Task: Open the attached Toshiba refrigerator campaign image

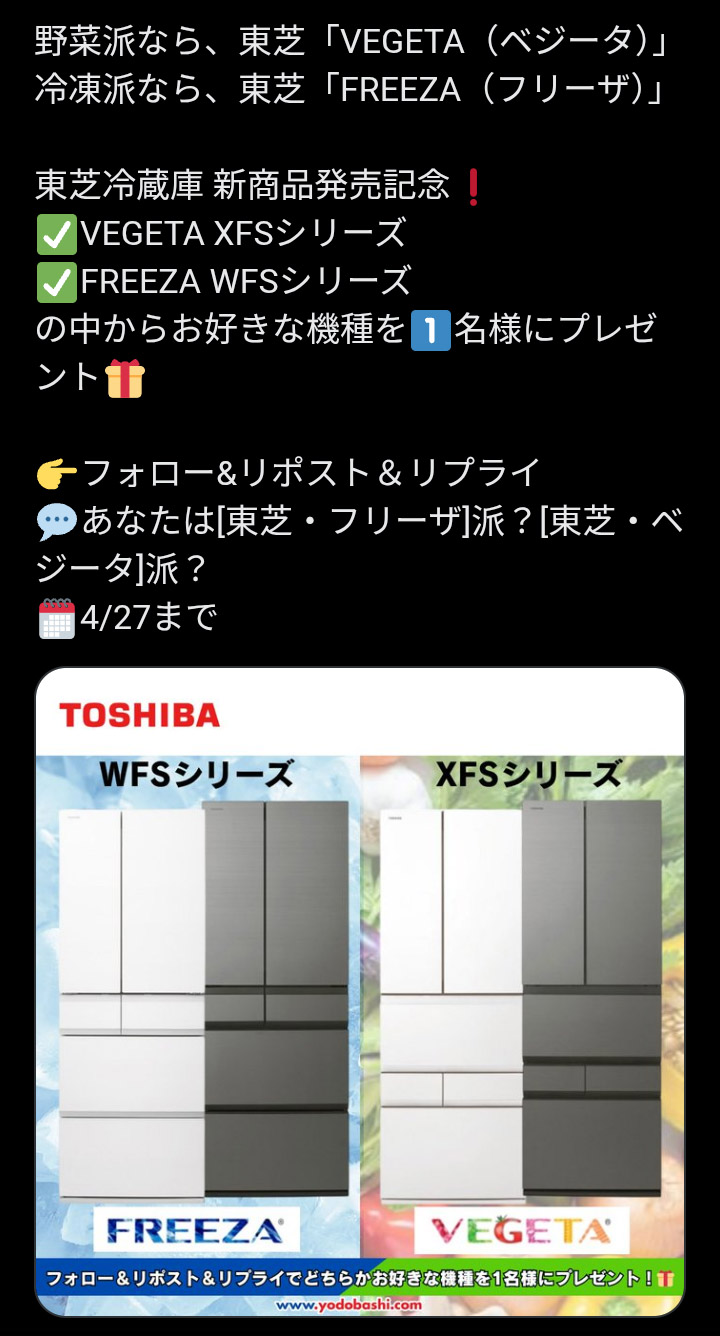Action: 360,990
